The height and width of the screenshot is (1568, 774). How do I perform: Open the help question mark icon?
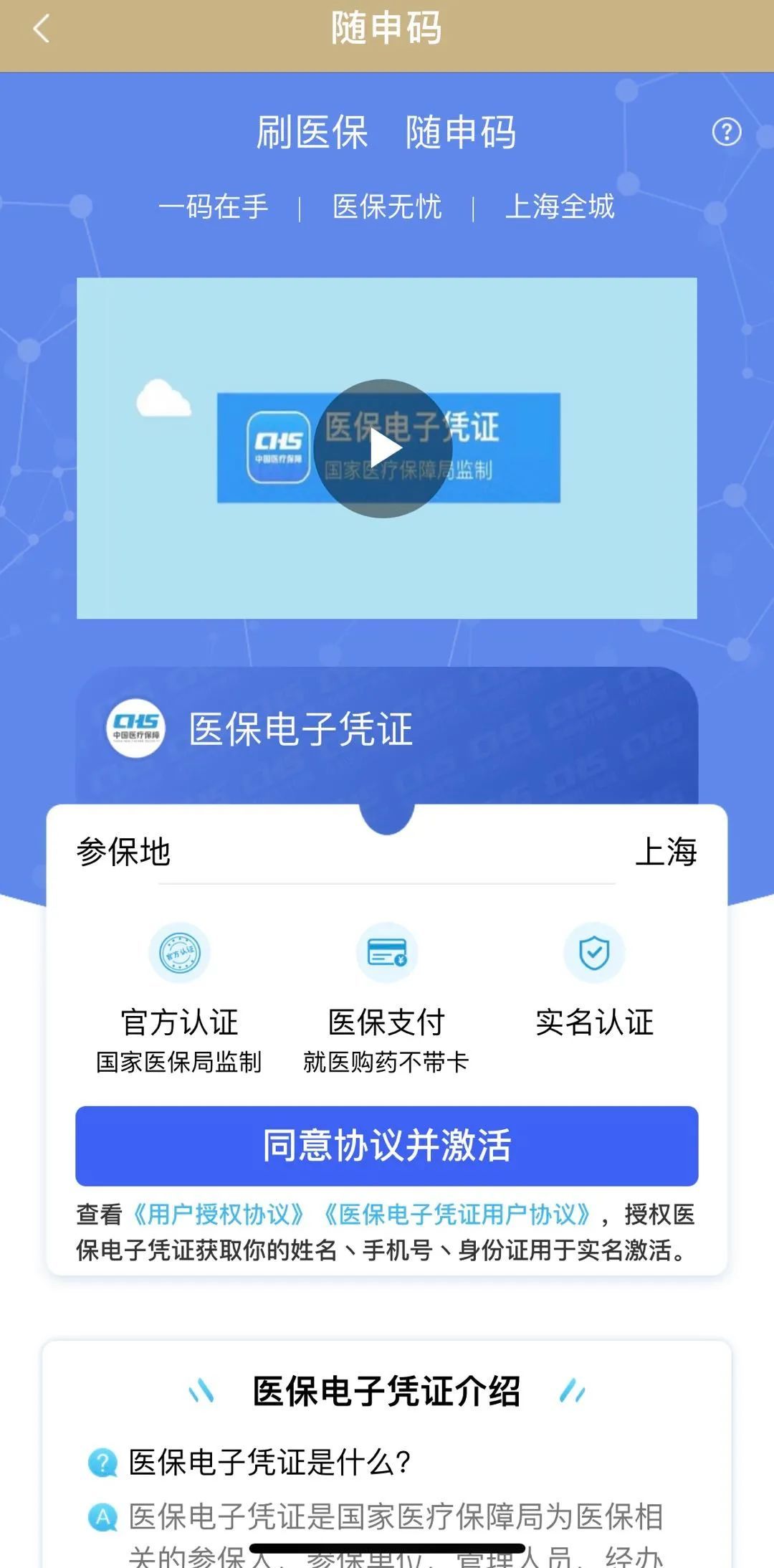726,132
